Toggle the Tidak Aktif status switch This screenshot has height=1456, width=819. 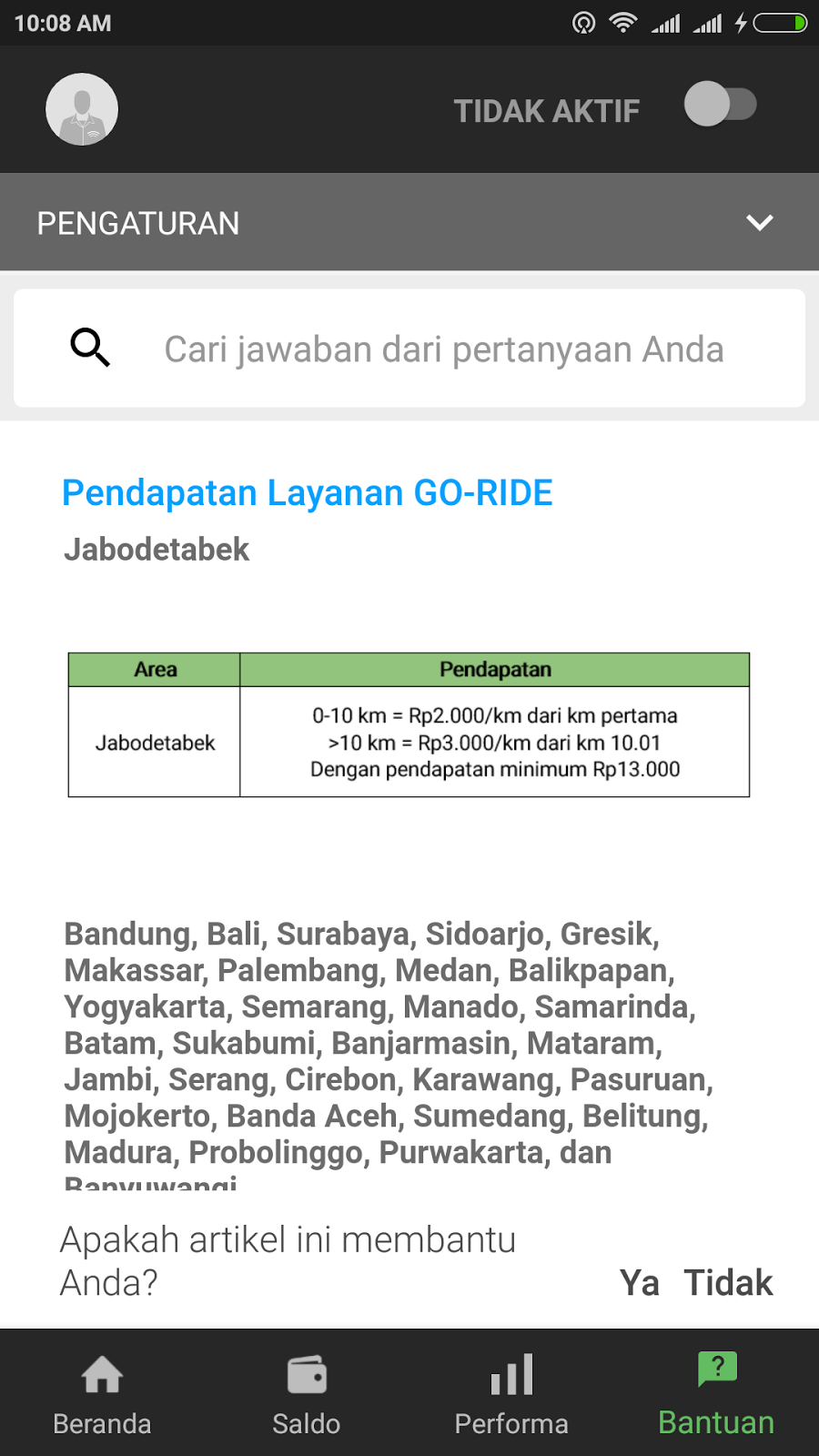(x=721, y=105)
